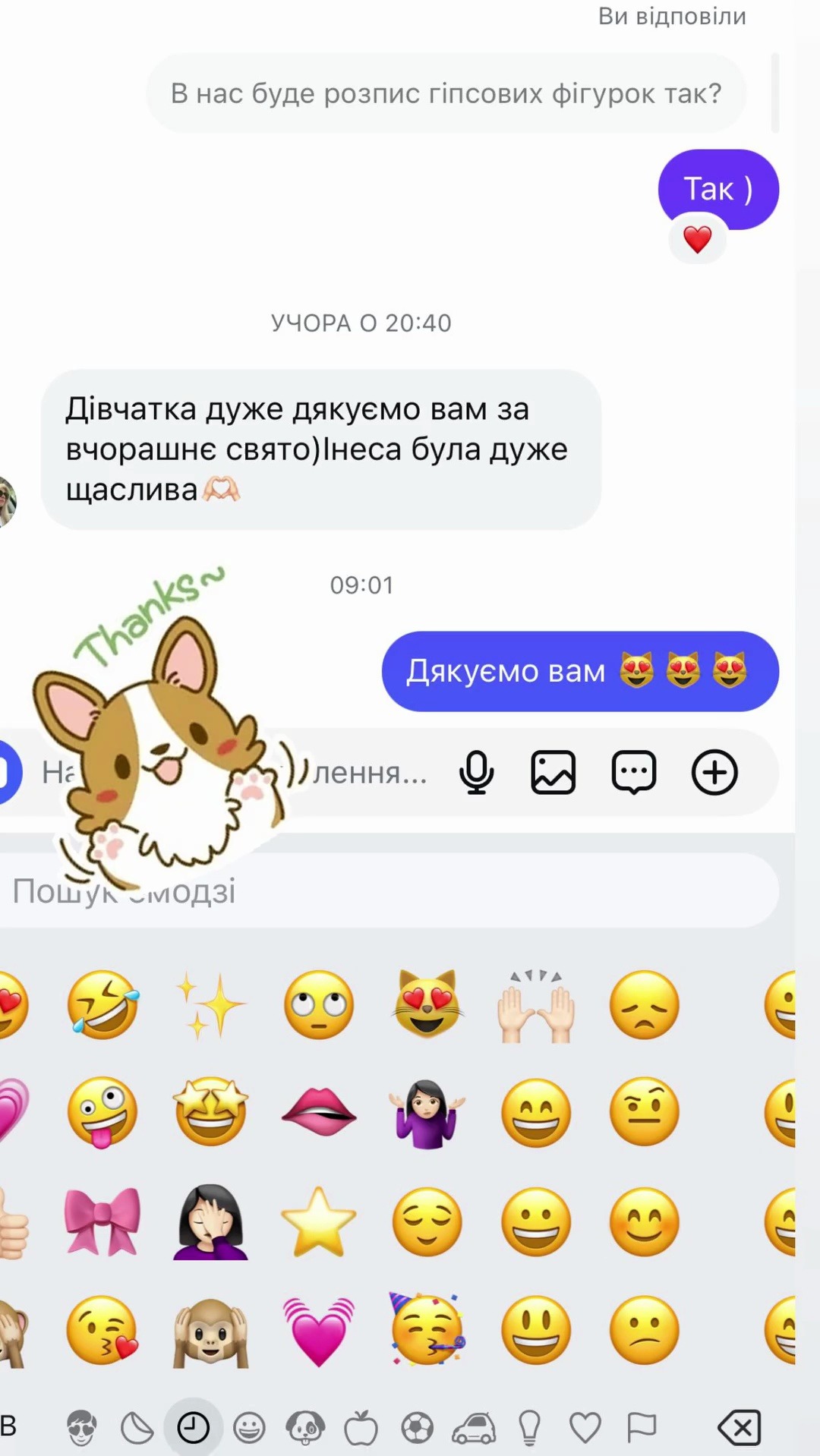Viewport: 820px width, 1456px height.
Task: Switch to recently used emoji category
Action: click(x=193, y=1428)
